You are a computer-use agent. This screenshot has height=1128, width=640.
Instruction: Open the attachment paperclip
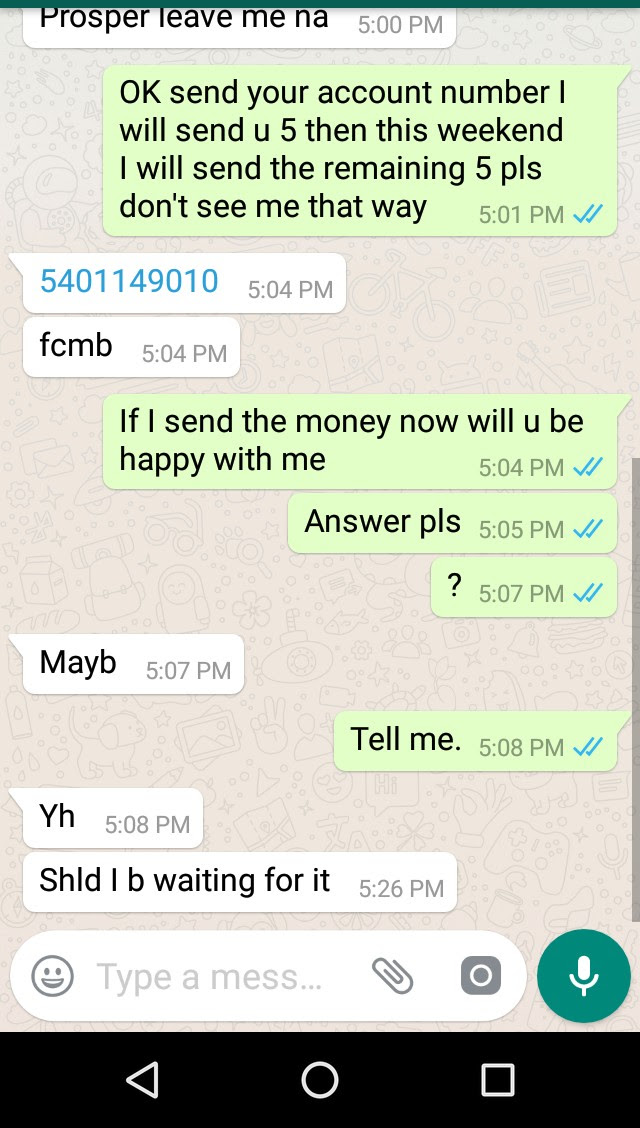tap(392, 976)
